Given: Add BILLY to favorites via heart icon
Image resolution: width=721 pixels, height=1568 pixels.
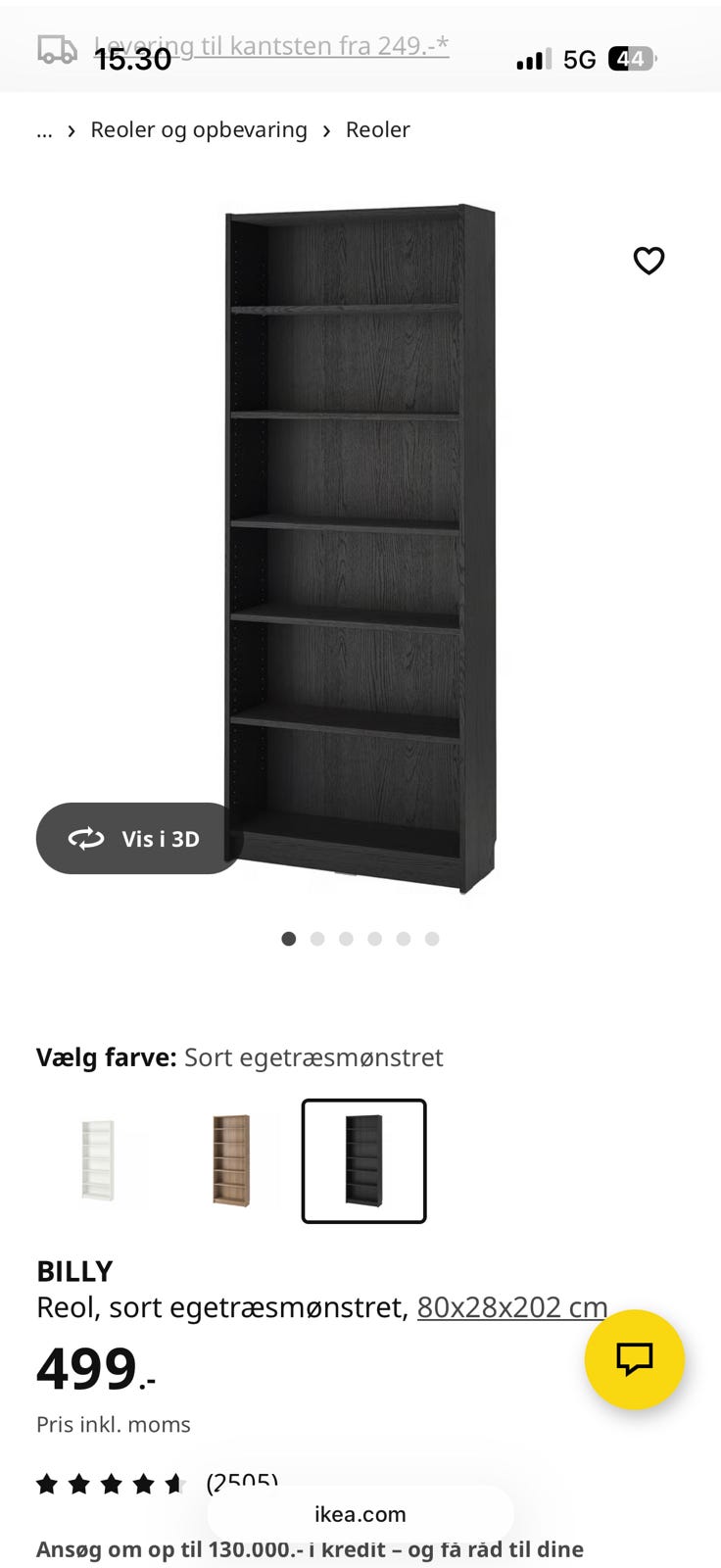Looking at the screenshot, I should click(x=649, y=261).
